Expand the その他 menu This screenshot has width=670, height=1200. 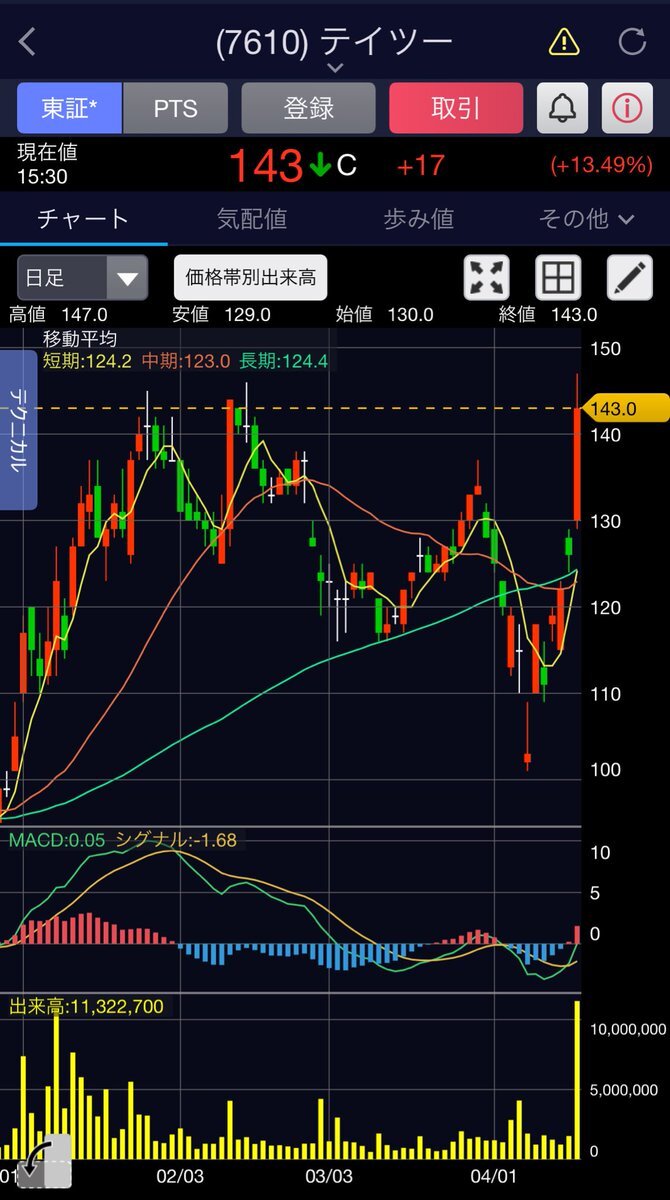coord(586,218)
